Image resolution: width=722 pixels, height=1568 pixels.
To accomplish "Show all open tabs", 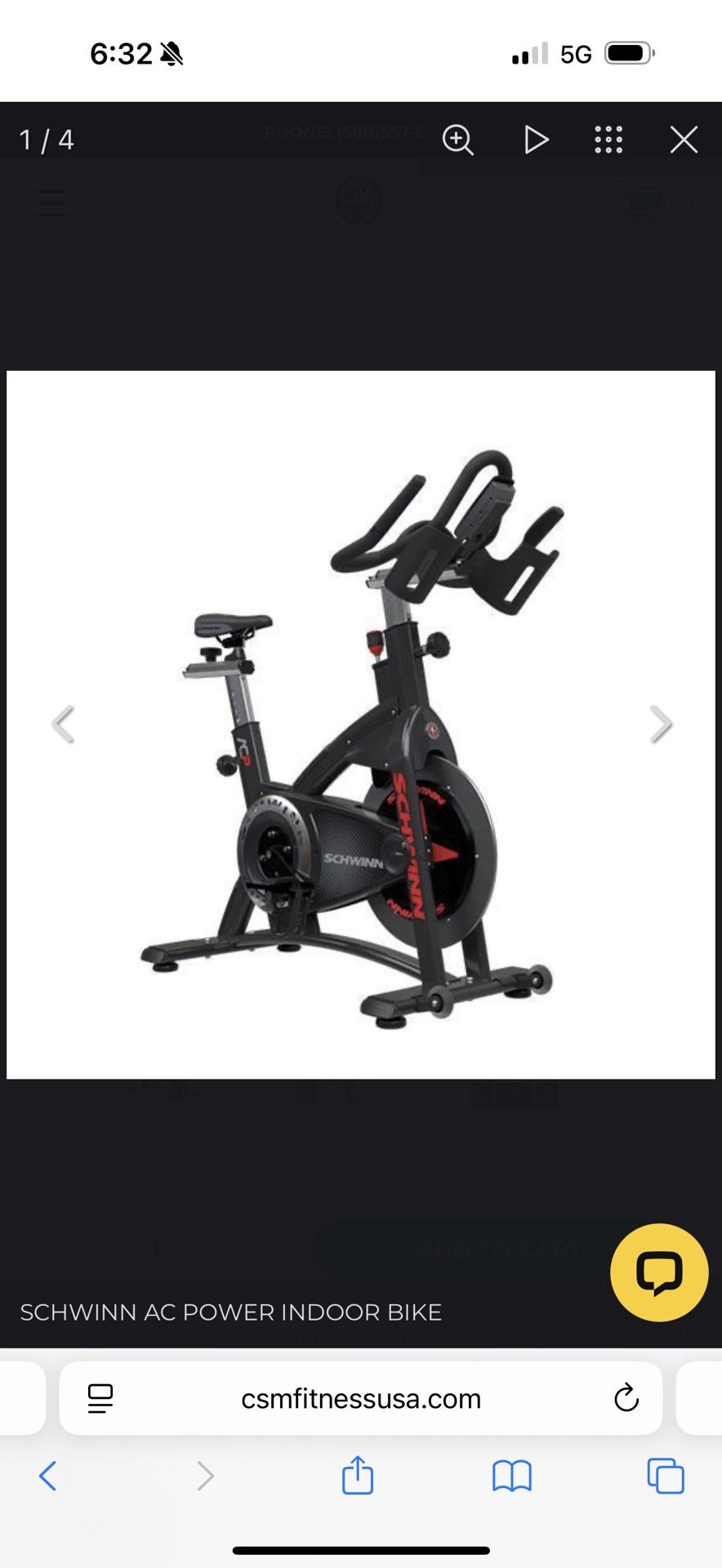I will (666, 1476).
